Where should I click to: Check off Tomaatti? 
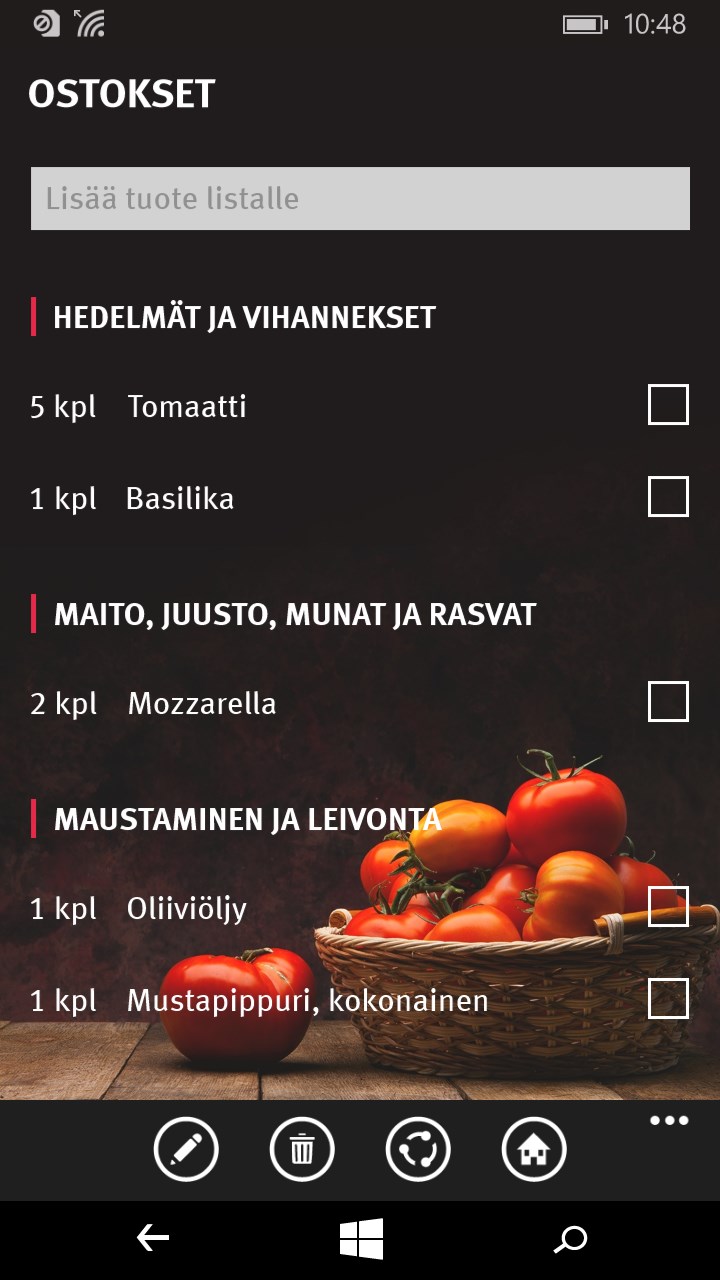point(668,405)
